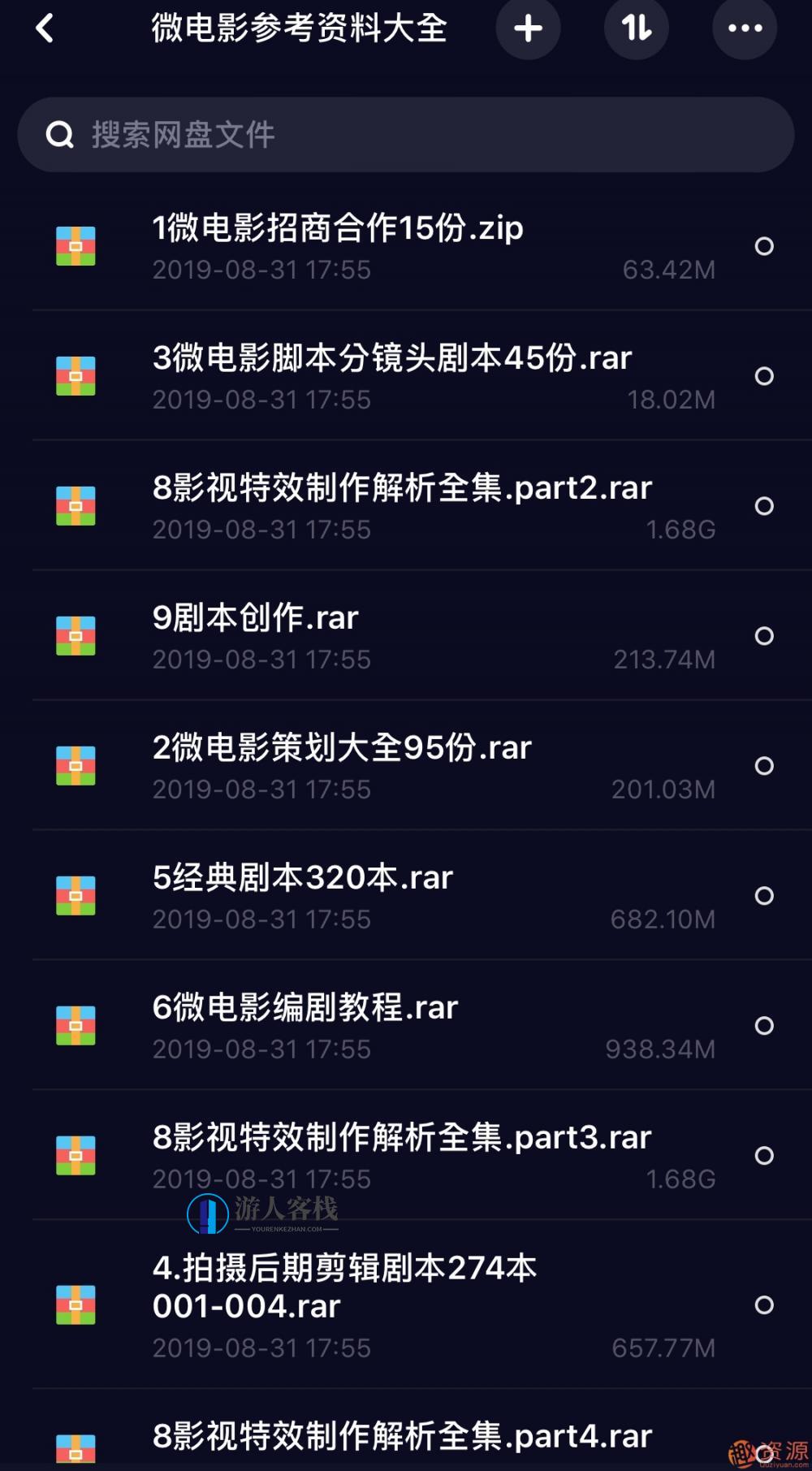
Task: Select the circle beside 6微电影编剧教程.rar
Action: coord(762,1024)
